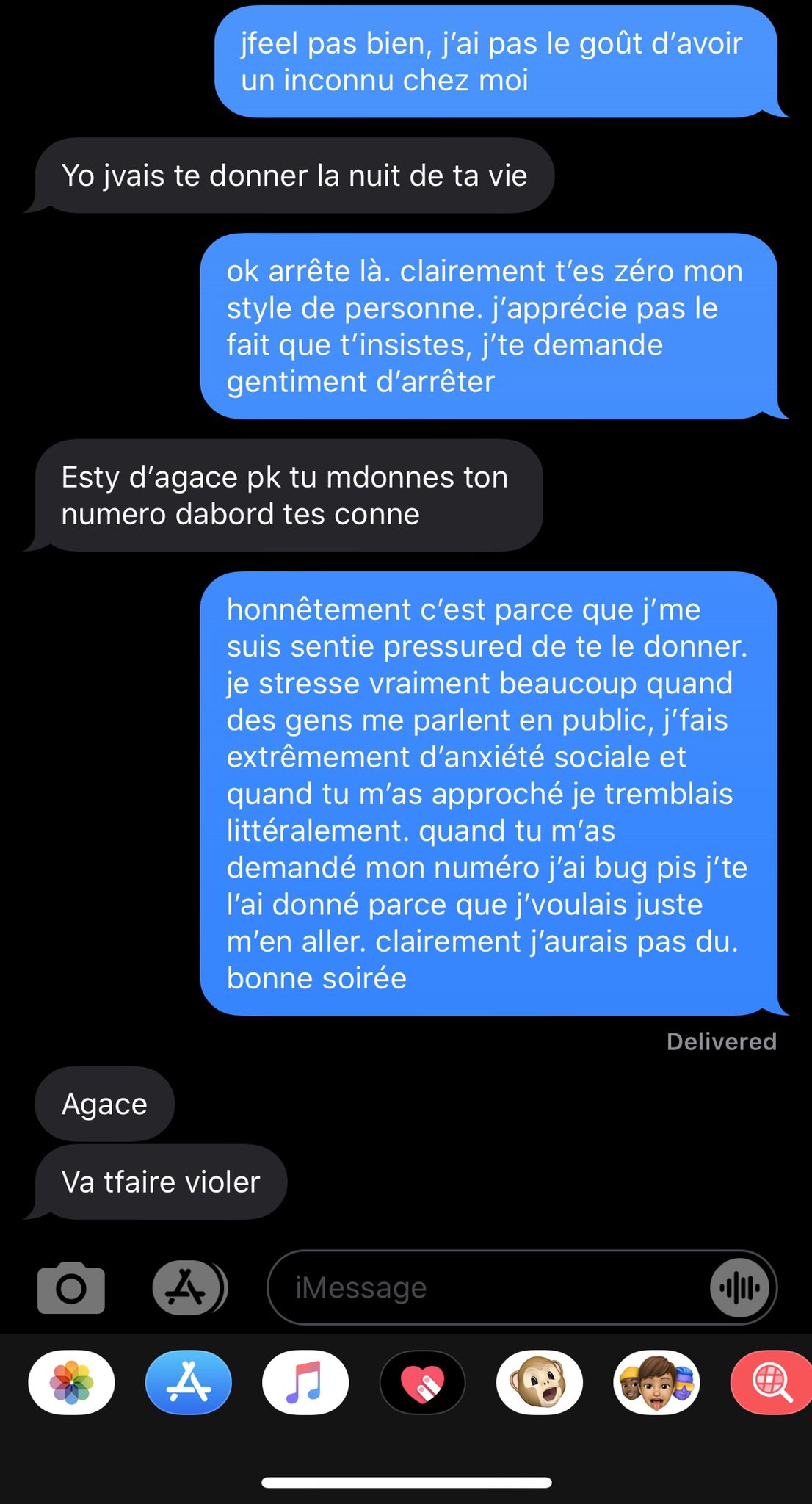Open the Music iMessage app
This screenshot has height=1504, width=812.
coord(305,1383)
